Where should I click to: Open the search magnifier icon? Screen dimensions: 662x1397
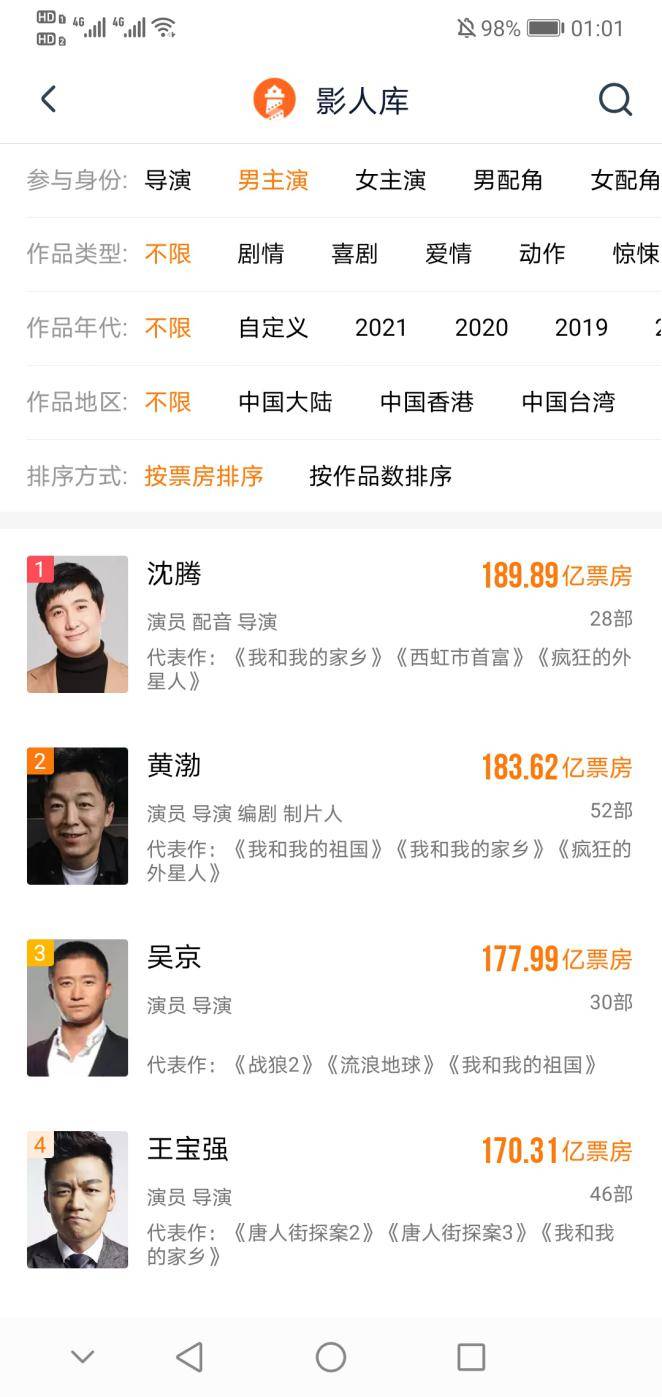(x=615, y=100)
